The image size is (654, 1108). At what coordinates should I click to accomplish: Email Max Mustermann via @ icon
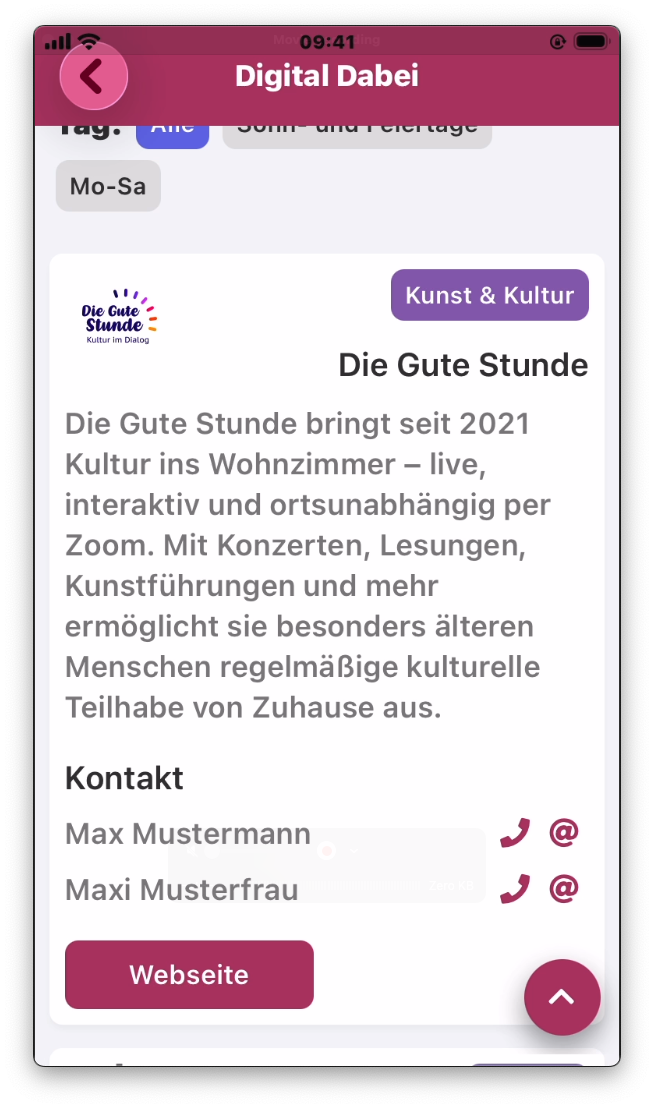click(x=564, y=833)
